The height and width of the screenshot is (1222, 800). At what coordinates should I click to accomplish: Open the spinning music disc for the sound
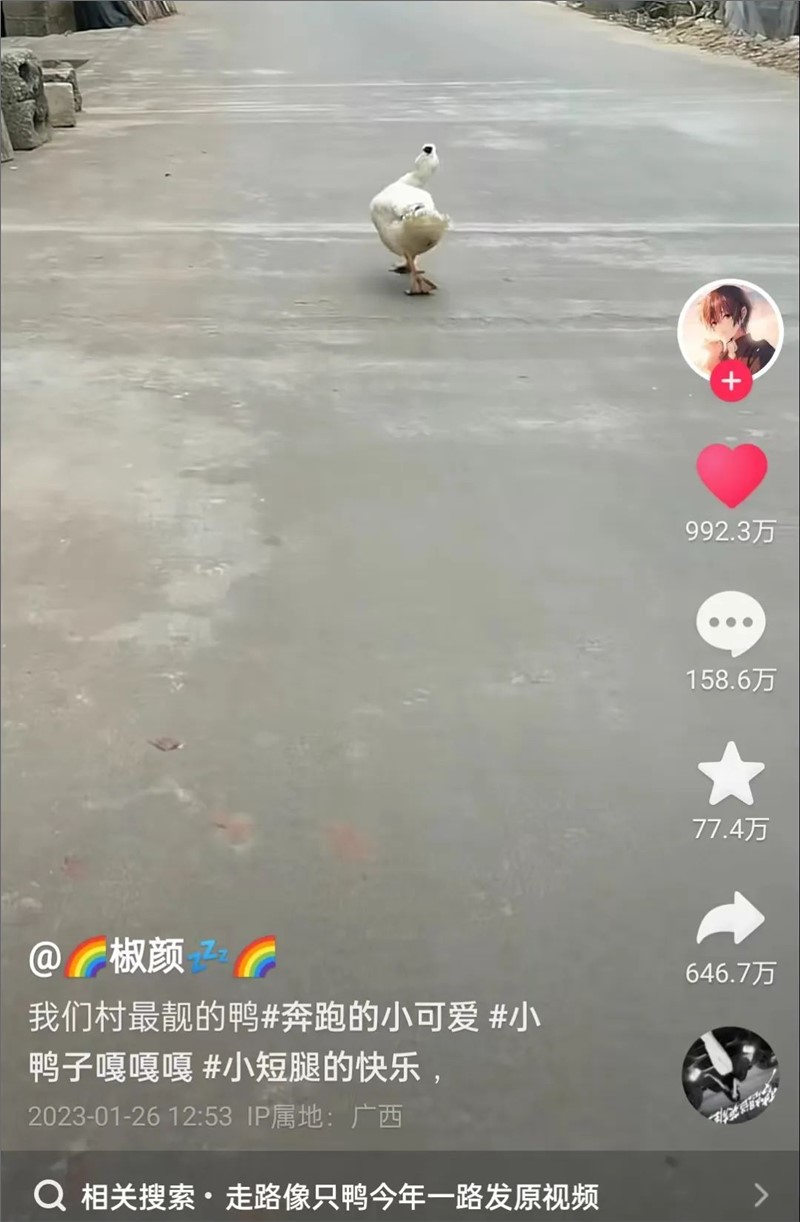click(x=730, y=1074)
